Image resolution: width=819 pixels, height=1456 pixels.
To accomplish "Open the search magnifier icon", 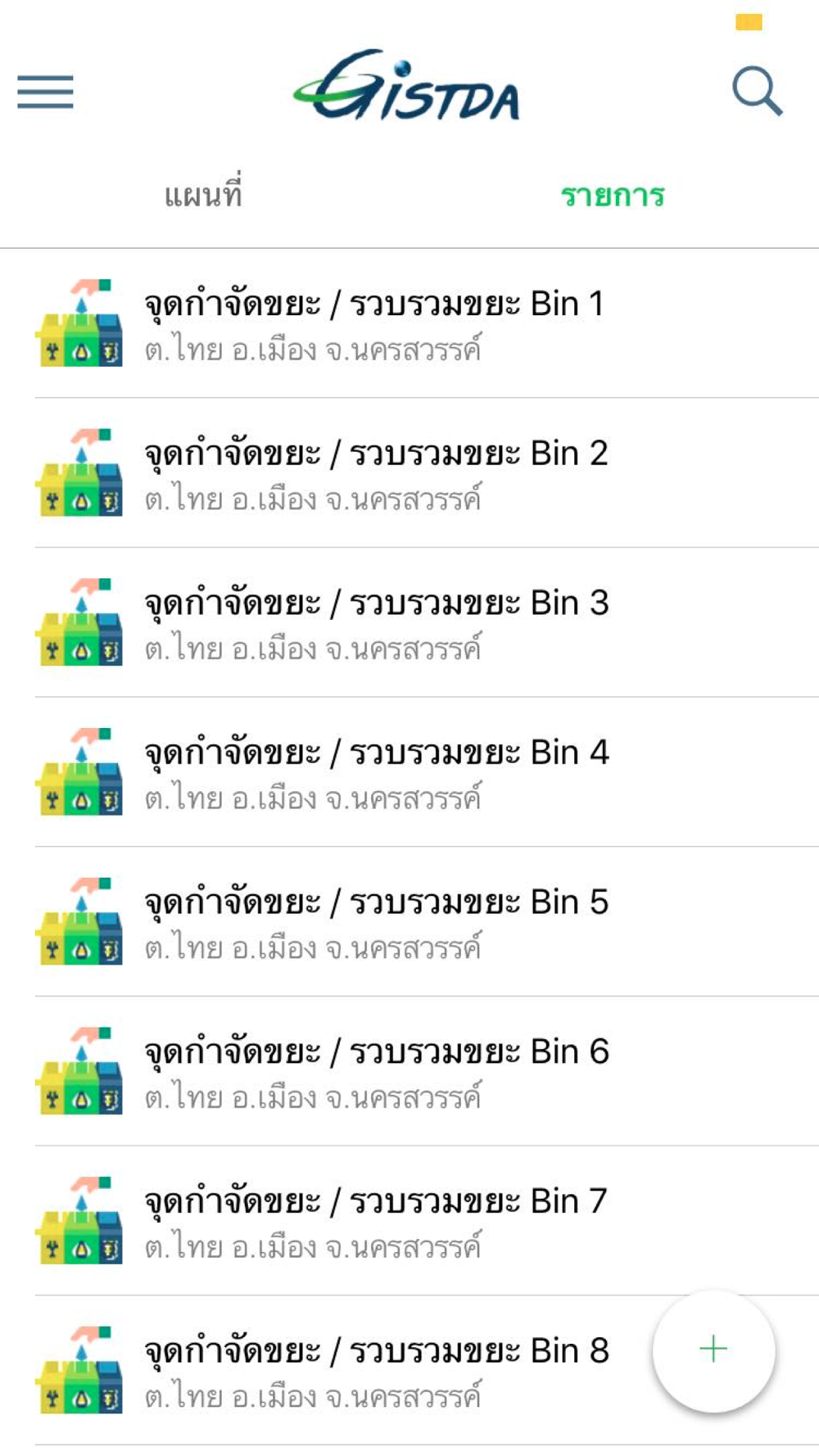I will 757,91.
